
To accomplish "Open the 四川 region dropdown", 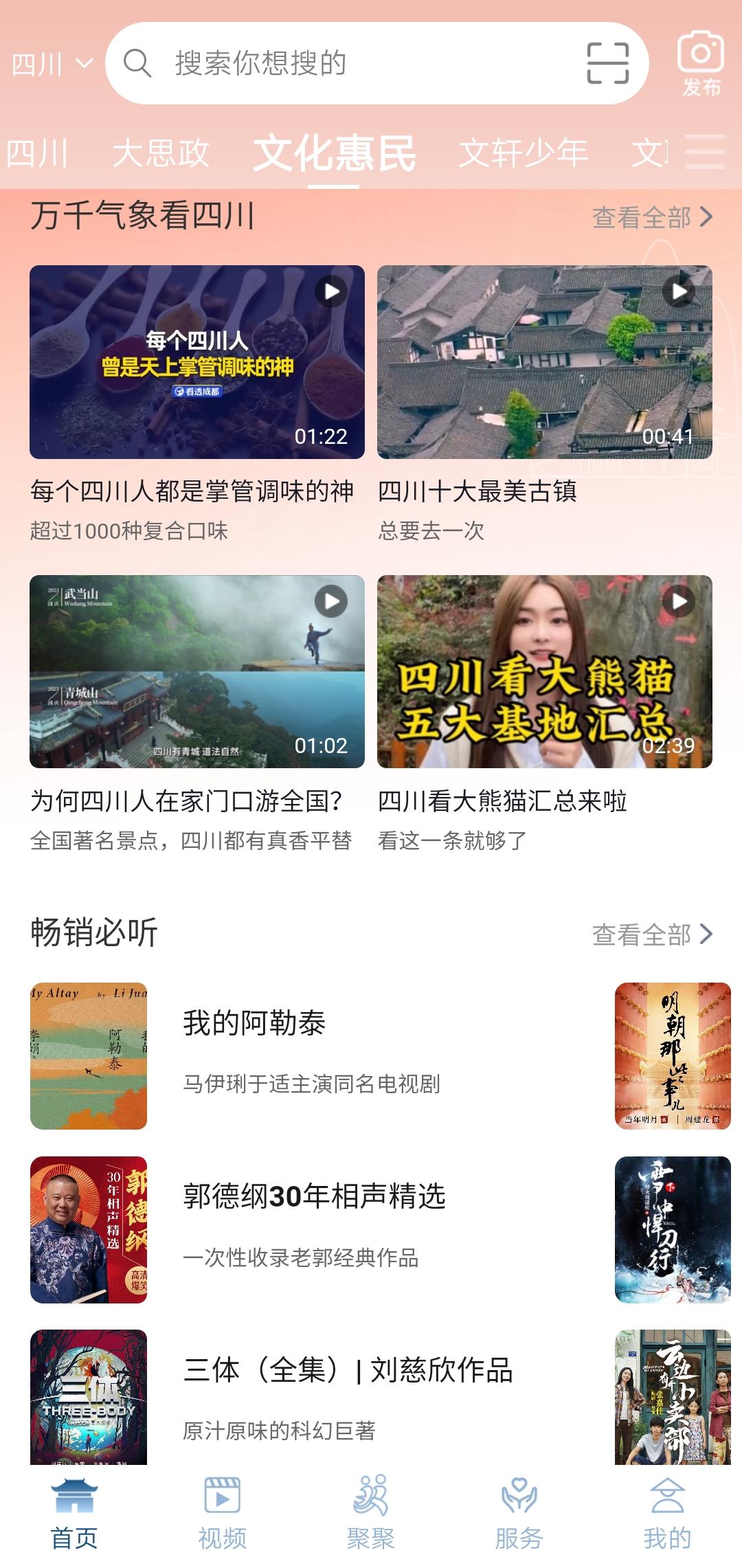I will (x=52, y=65).
